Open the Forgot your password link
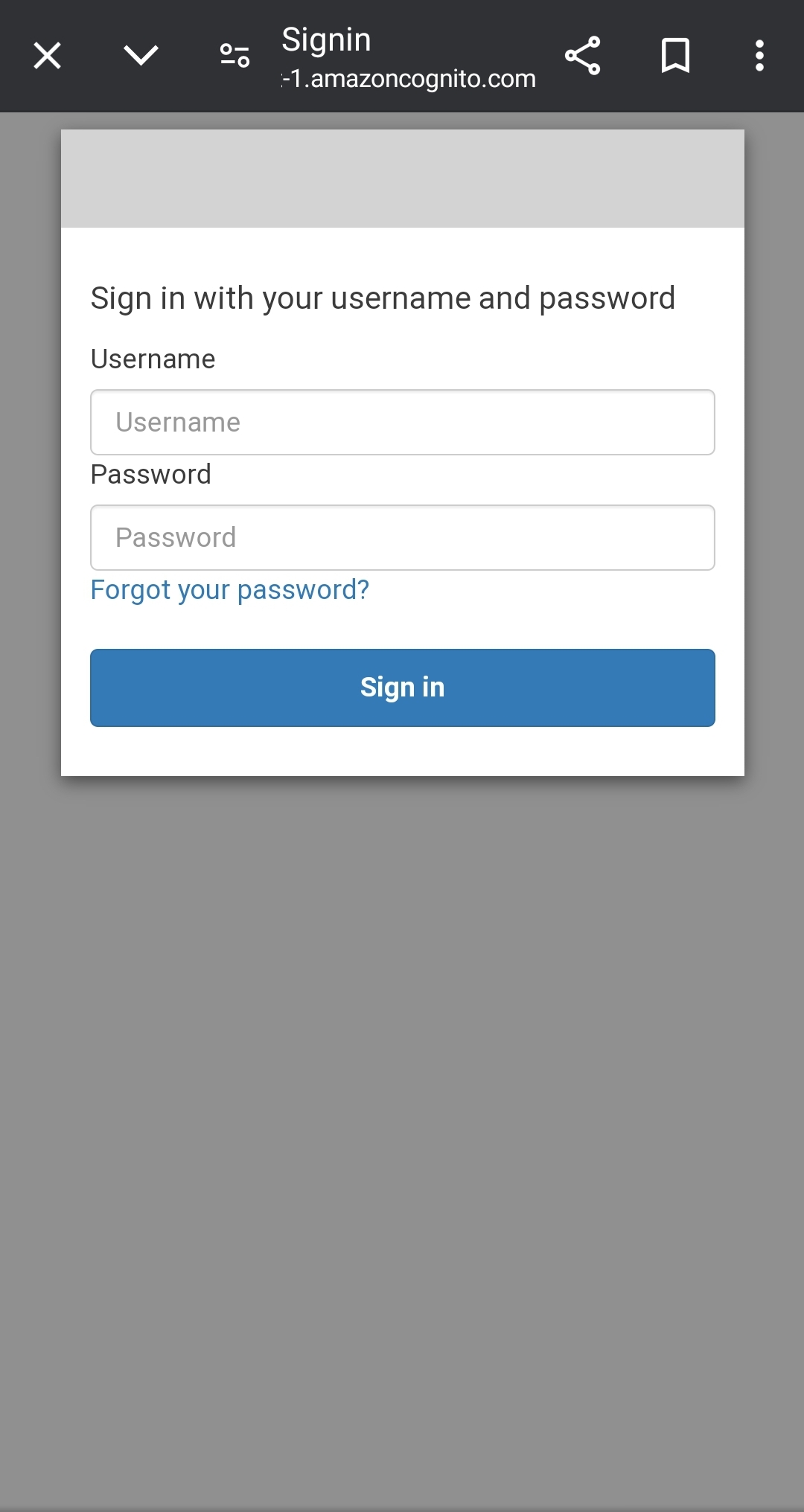The image size is (804, 1512). [x=230, y=590]
